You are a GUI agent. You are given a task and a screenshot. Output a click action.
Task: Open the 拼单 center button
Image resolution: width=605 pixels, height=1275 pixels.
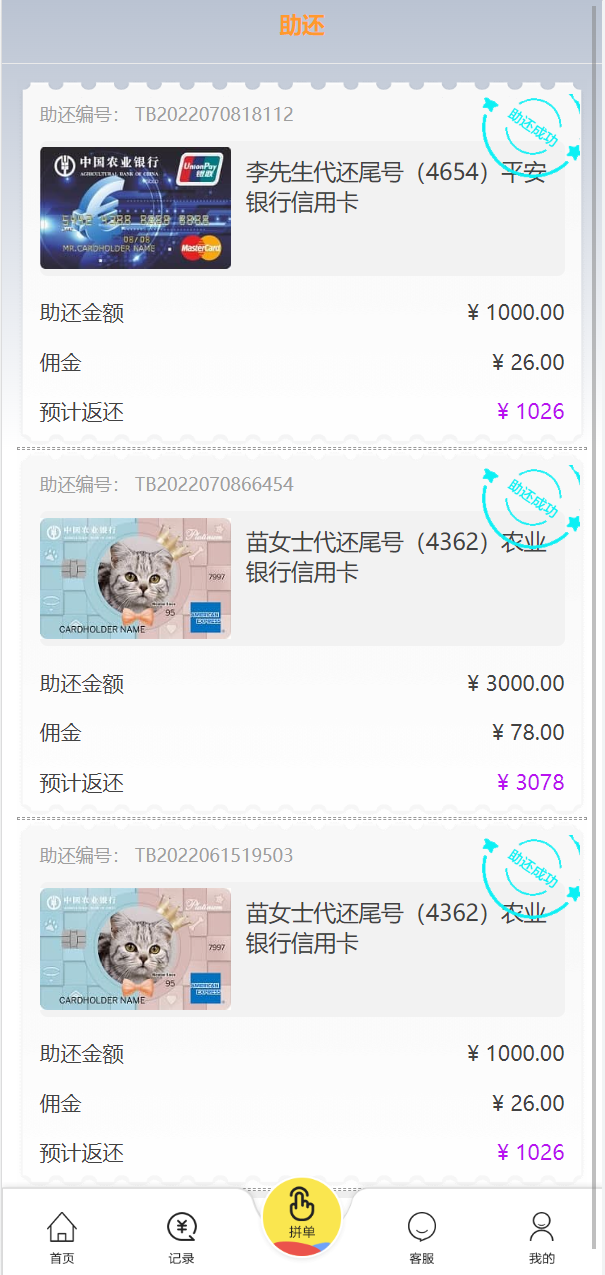pyautogui.click(x=302, y=1218)
